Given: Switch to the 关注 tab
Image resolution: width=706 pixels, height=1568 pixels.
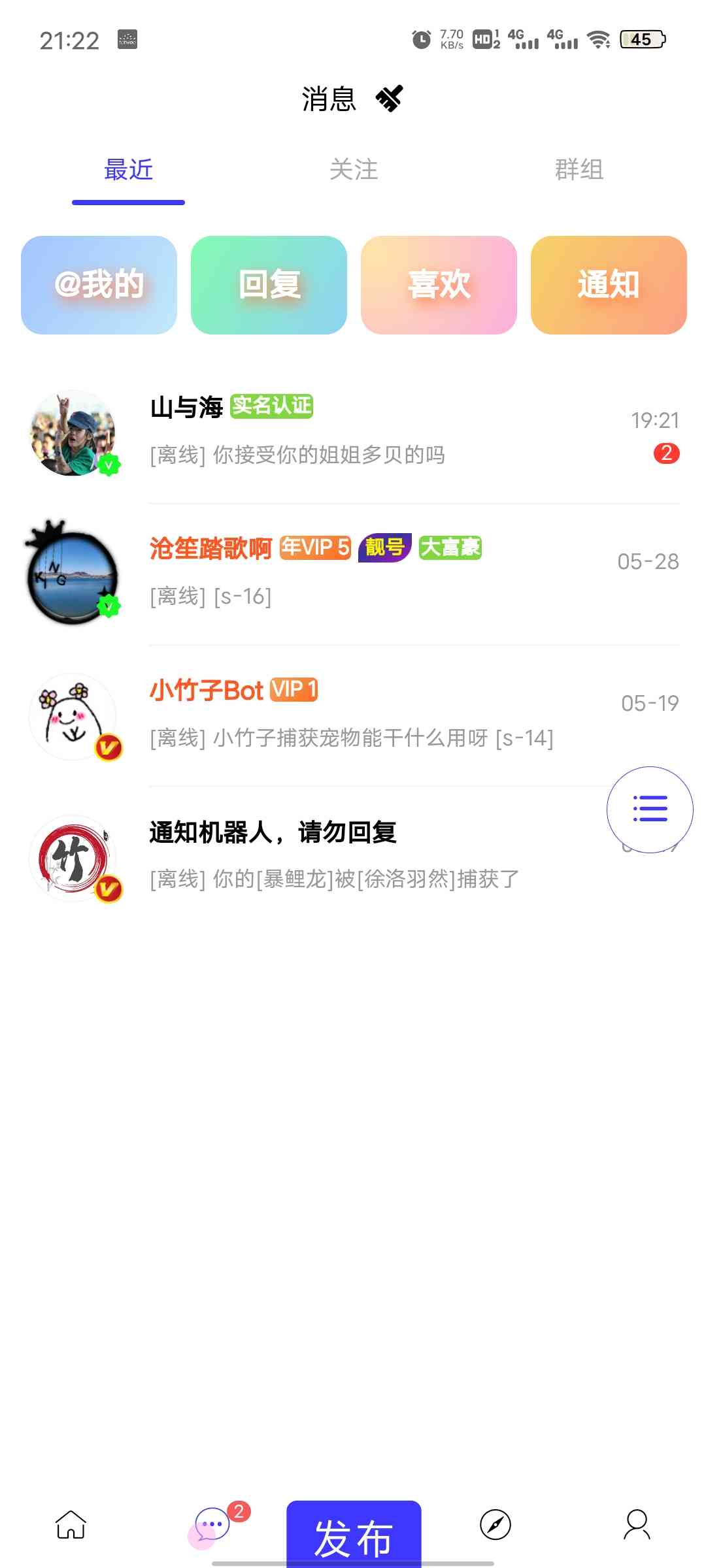Looking at the screenshot, I should (354, 170).
